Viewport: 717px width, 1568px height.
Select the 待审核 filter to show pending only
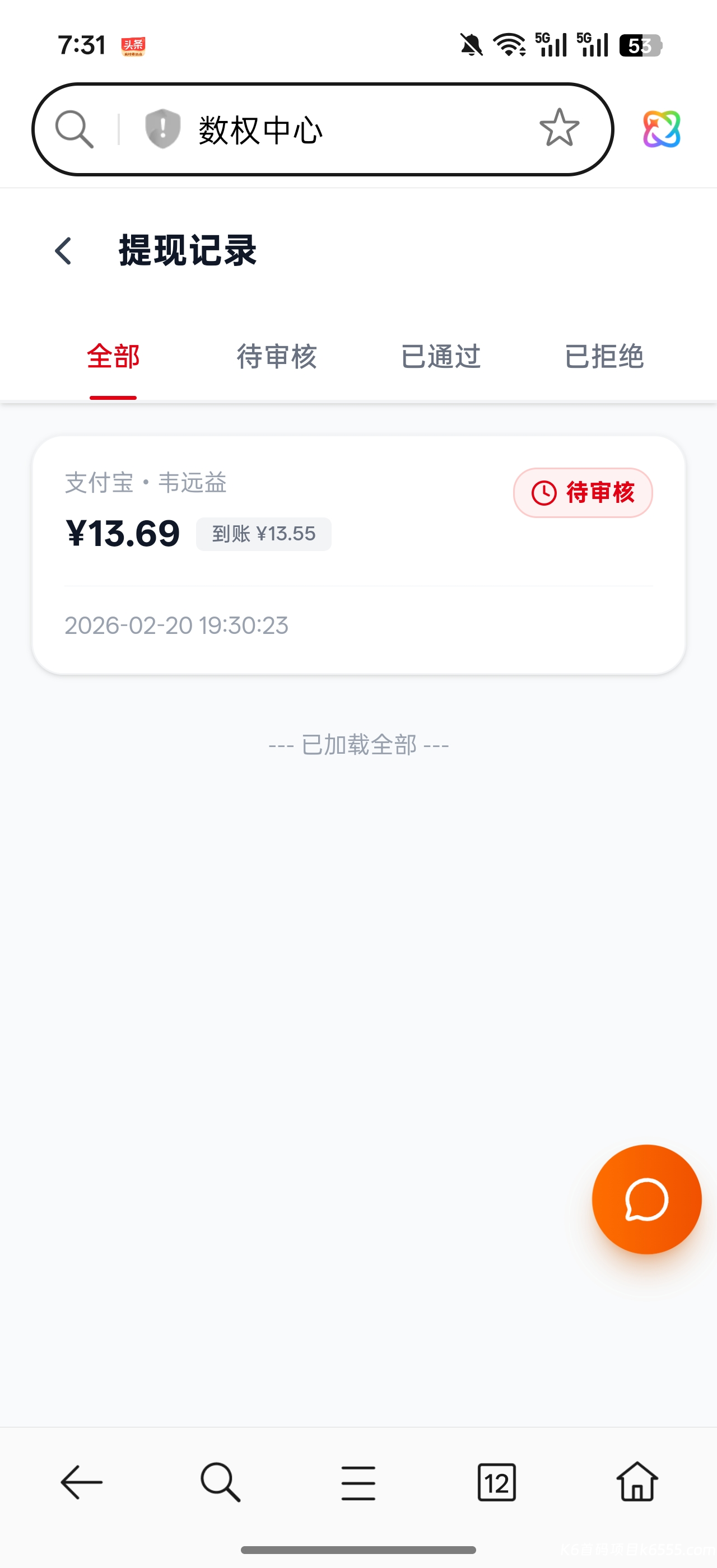coord(277,357)
